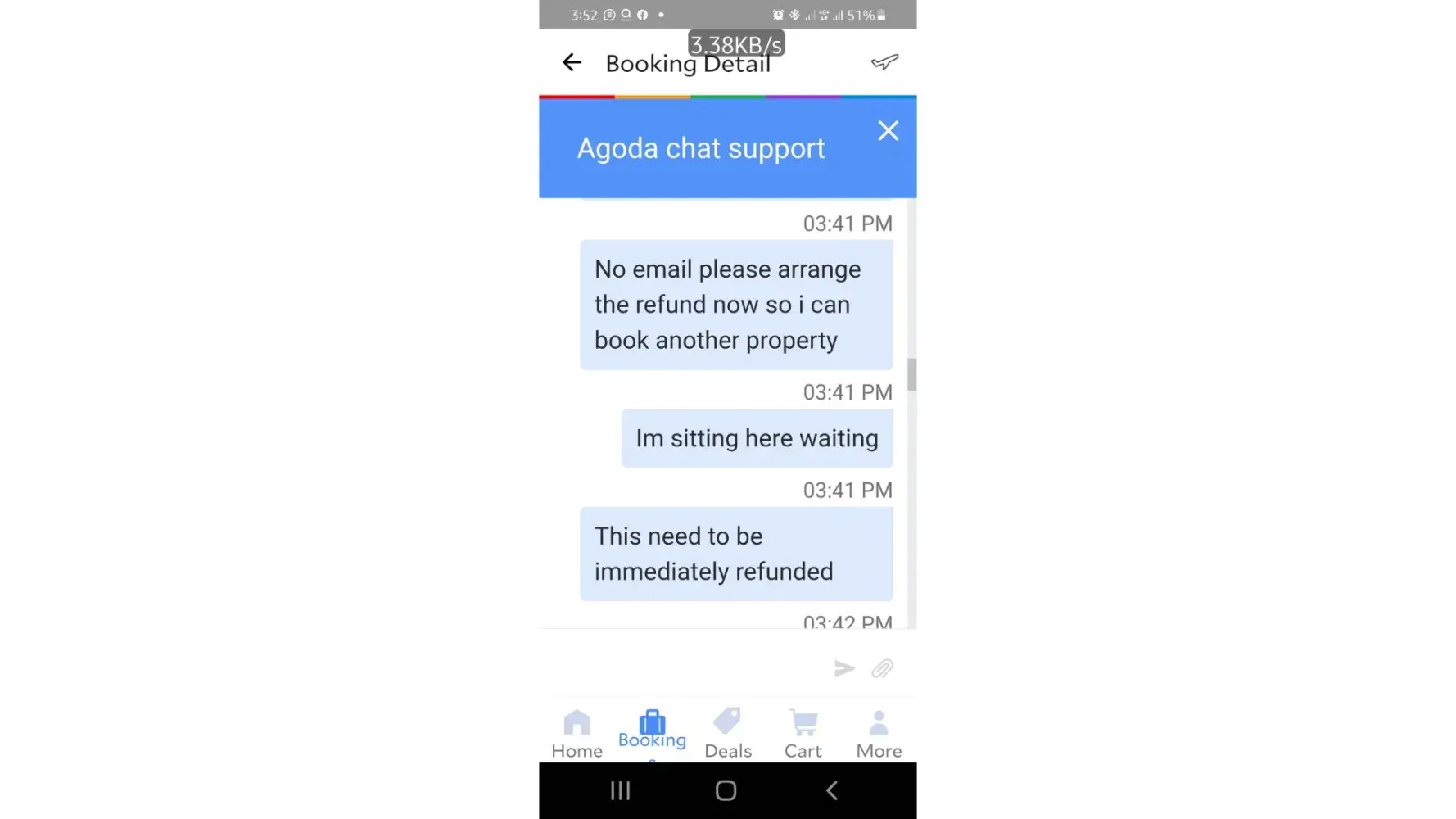1456x819 pixels.
Task: Switch to the Deals tab
Action: 727,734
